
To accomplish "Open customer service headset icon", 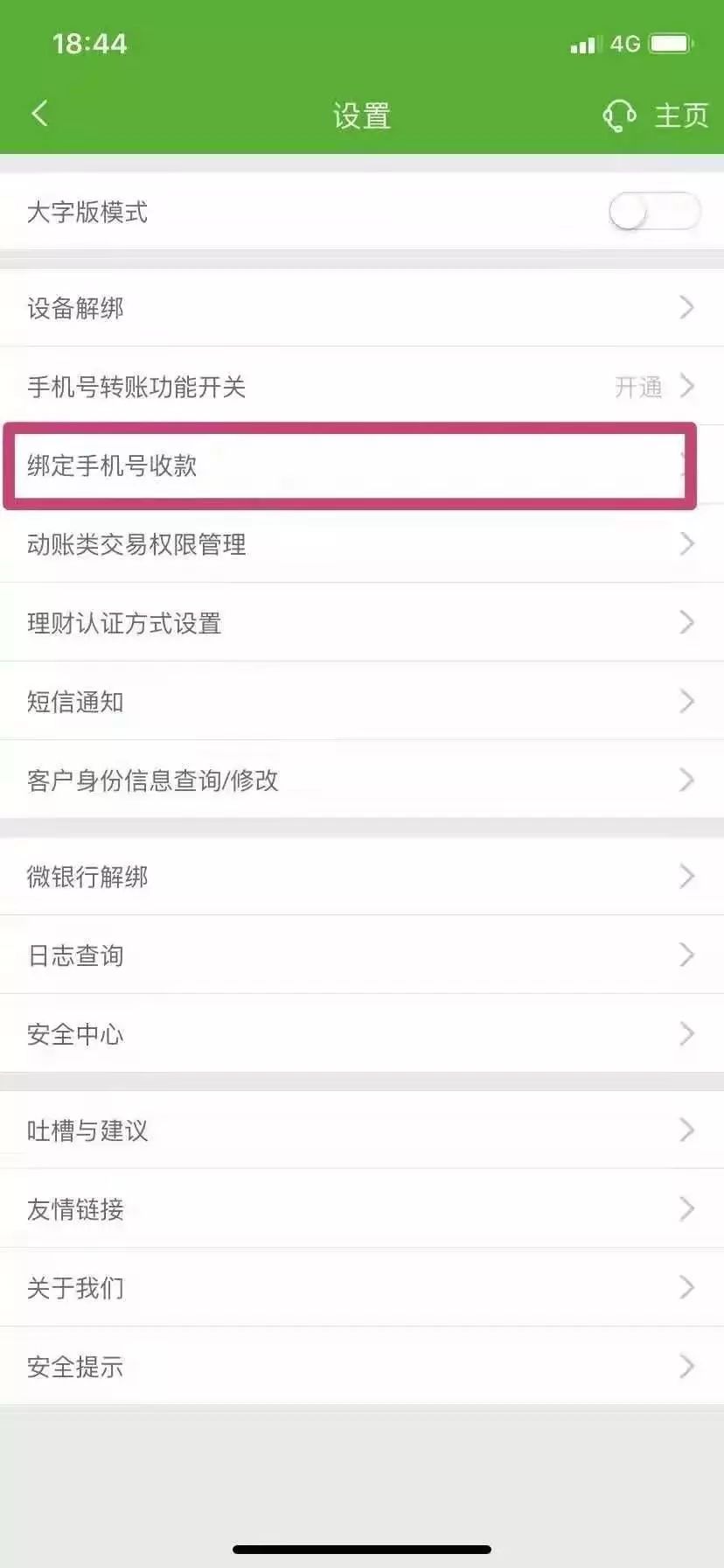I will pyautogui.click(x=619, y=115).
